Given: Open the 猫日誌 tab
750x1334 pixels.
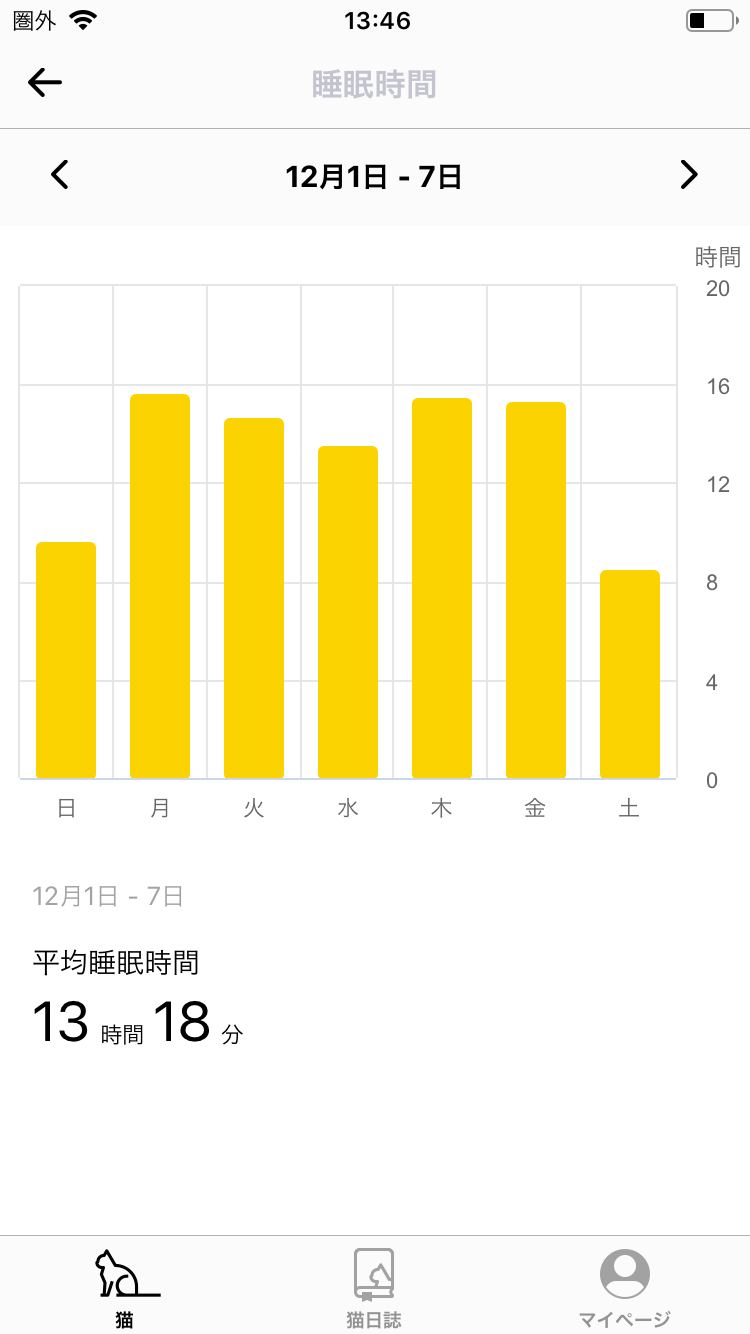Looking at the screenshot, I should pyautogui.click(x=374, y=1286).
